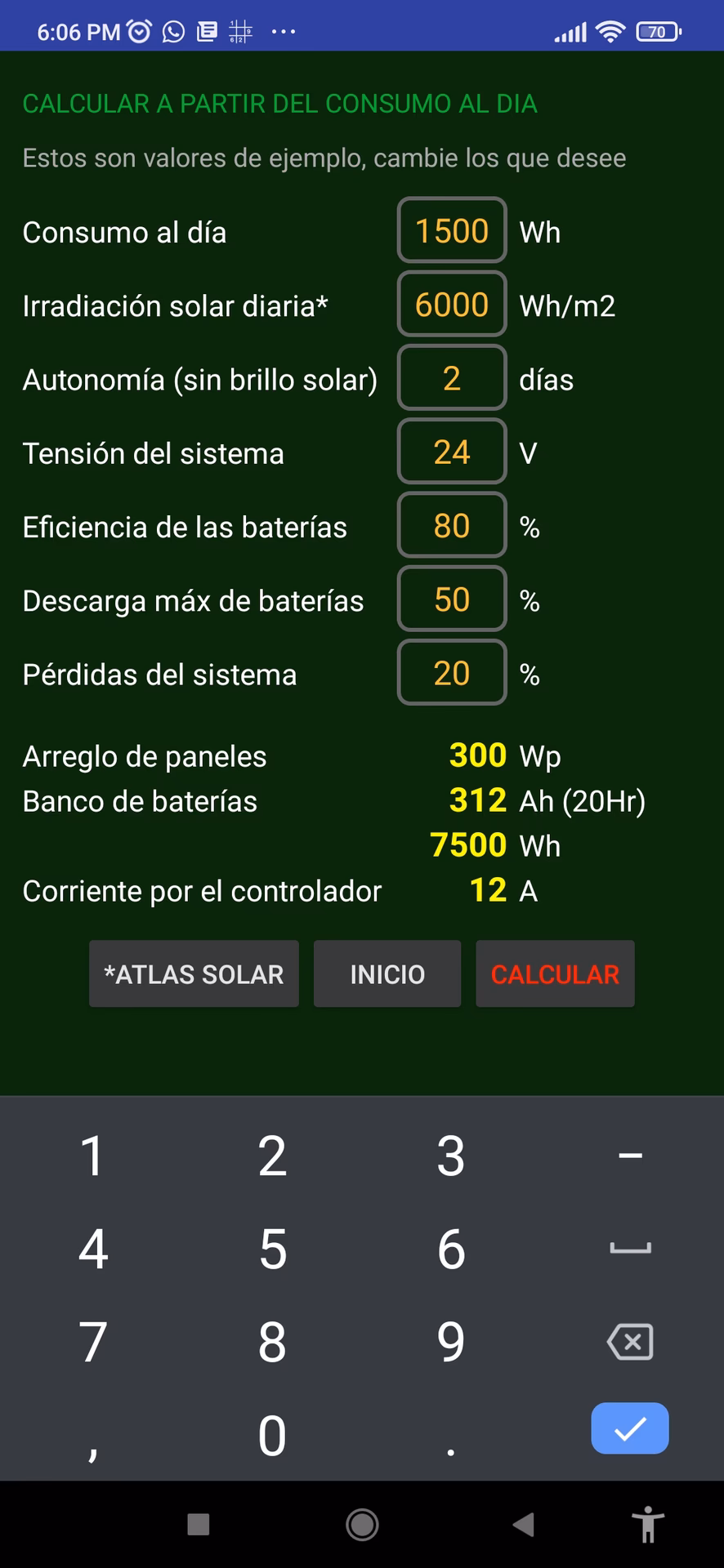Edit the Pérdidas del sistema percentage
Image resolution: width=724 pixels, height=1568 pixels.
tap(451, 672)
